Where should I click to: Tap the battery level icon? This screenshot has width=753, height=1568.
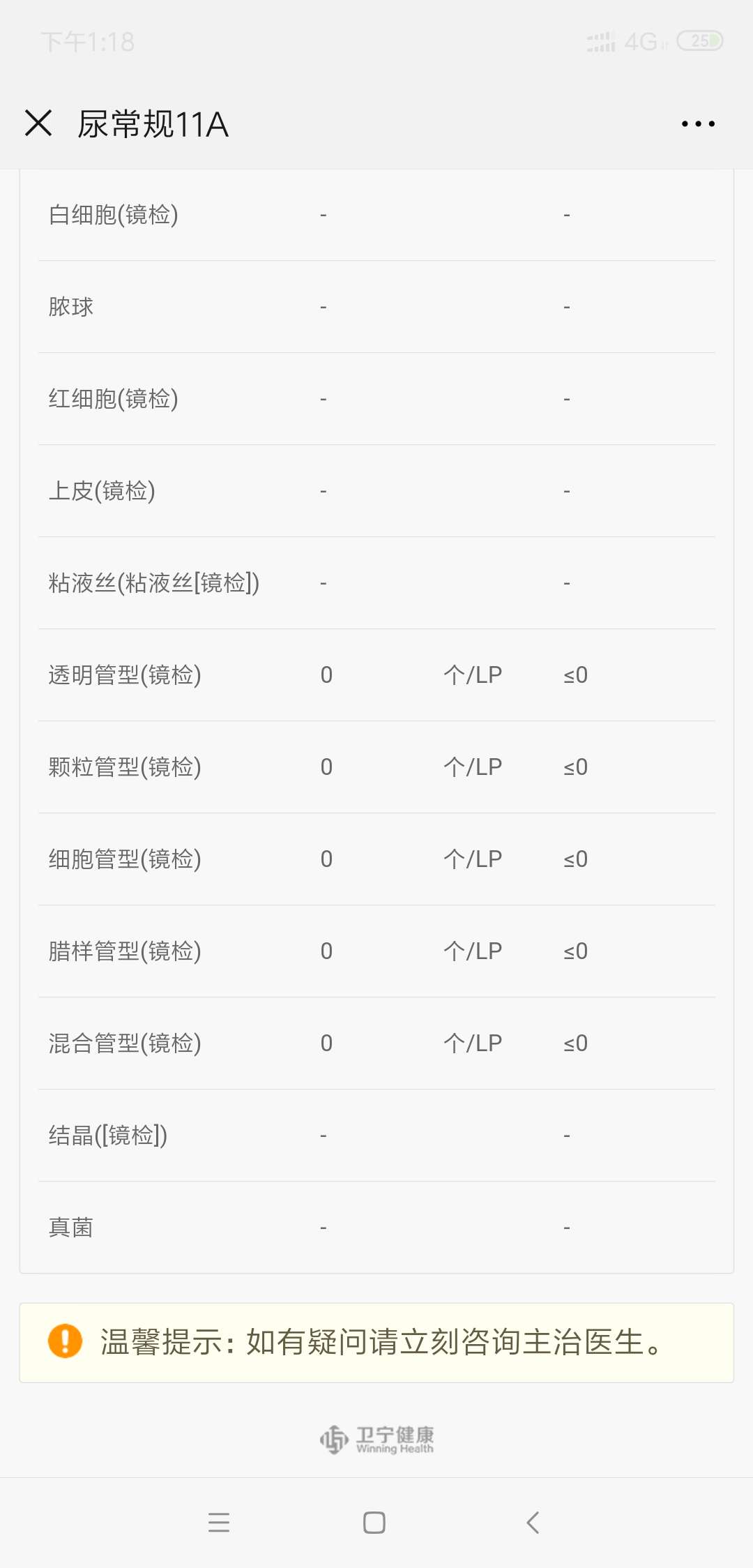tap(702, 42)
